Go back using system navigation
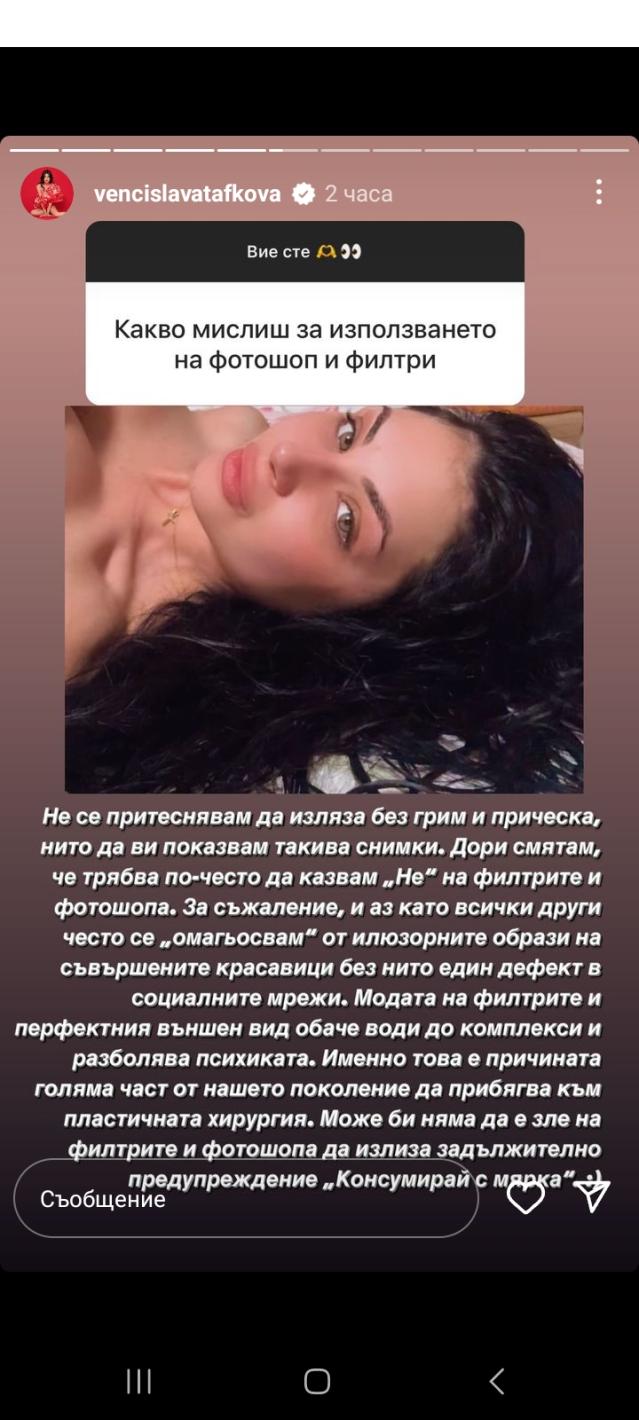The image size is (639, 1420). tap(497, 1381)
